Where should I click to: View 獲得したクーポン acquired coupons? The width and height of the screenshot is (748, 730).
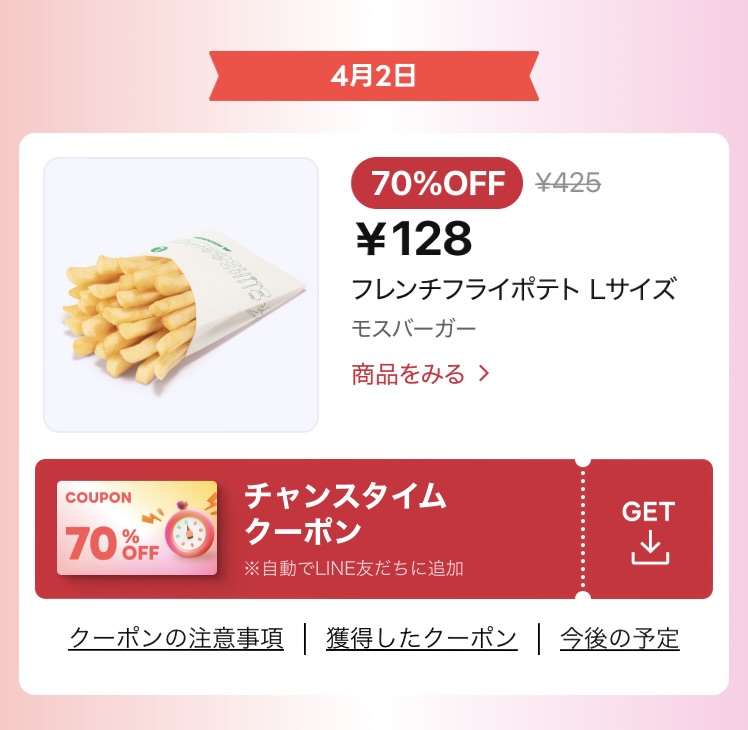[421, 638]
